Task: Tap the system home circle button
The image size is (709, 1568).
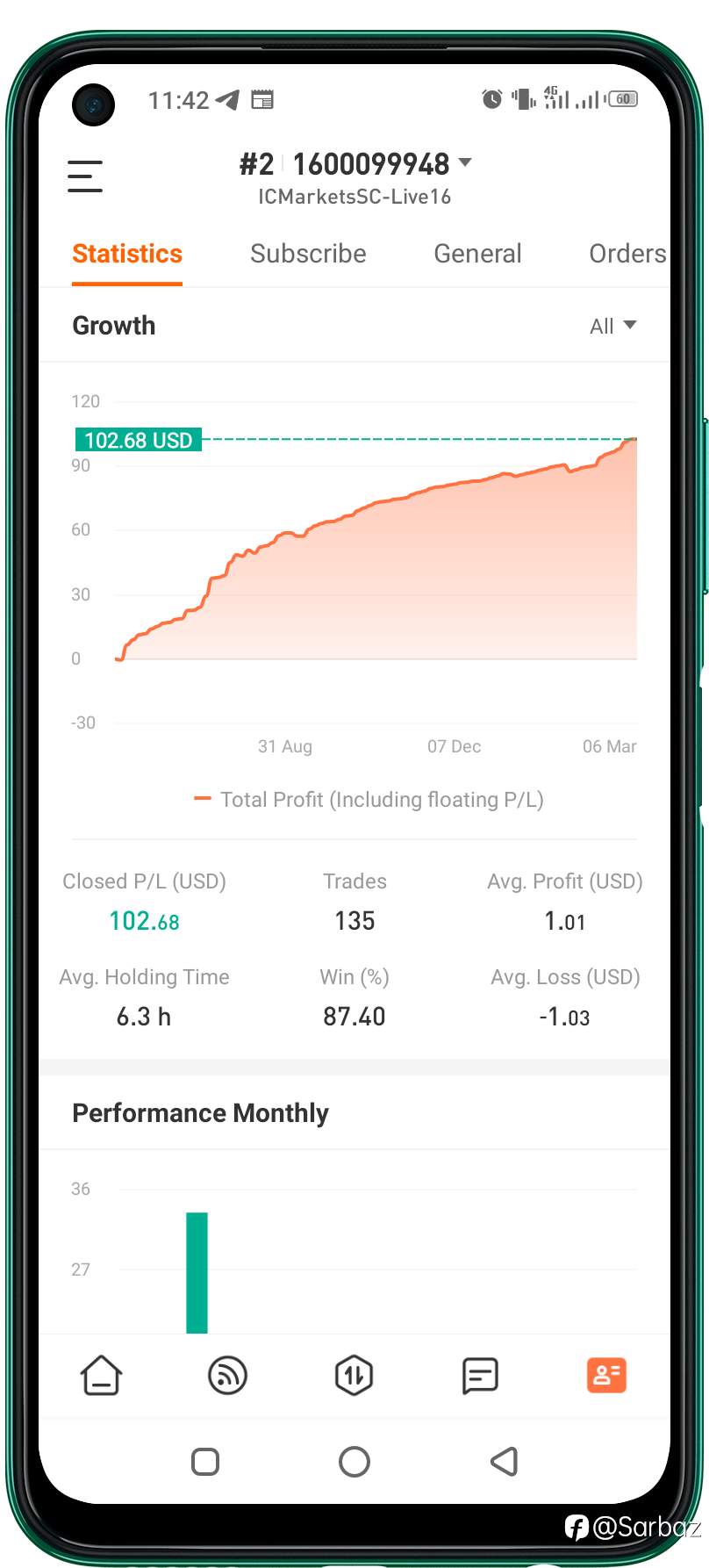Action: 354,1462
